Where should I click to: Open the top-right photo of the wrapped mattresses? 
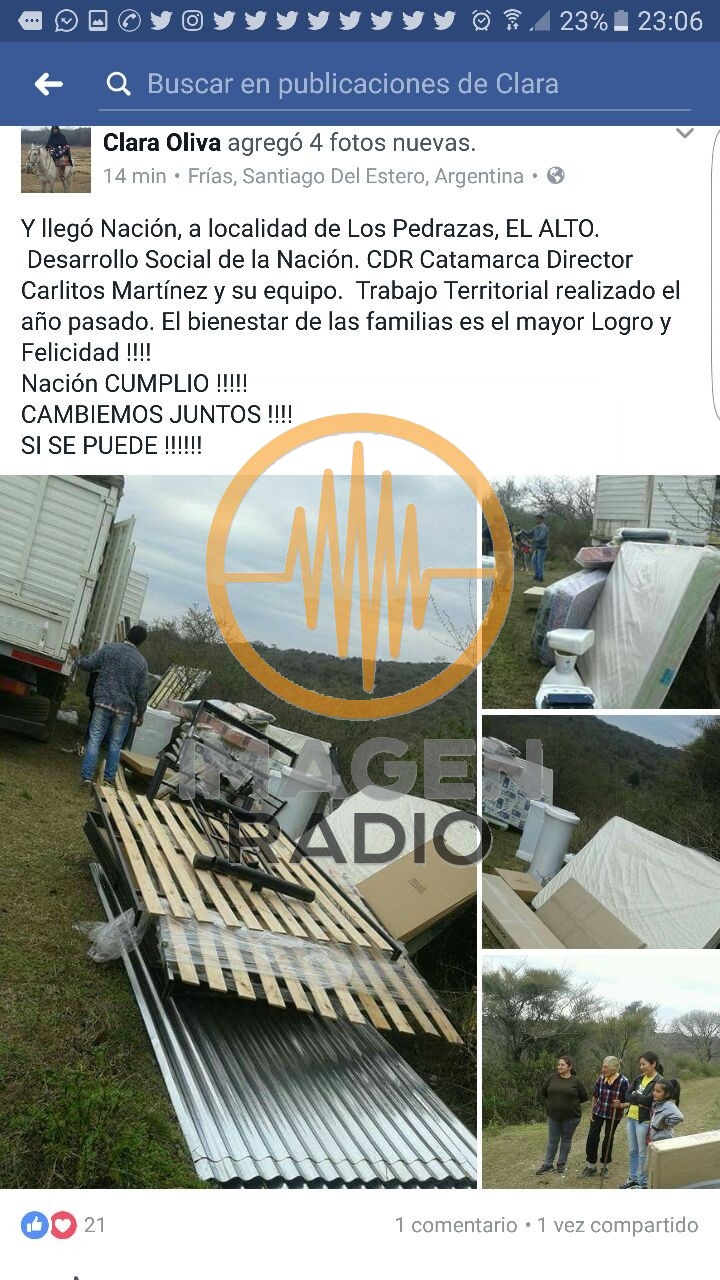pyautogui.click(x=600, y=592)
